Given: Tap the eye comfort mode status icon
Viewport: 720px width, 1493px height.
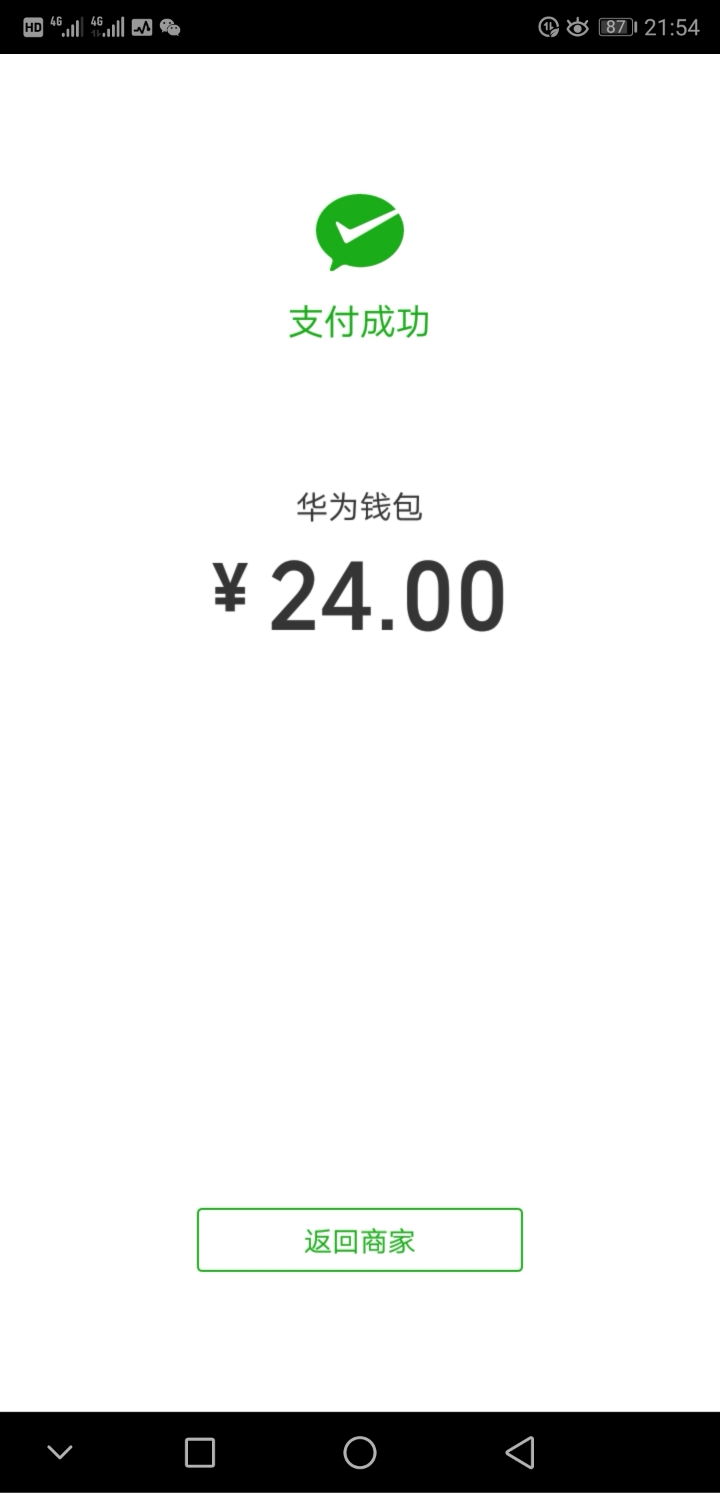Looking at the screenshot, I should pyautogui.click(x=580, y=27).
